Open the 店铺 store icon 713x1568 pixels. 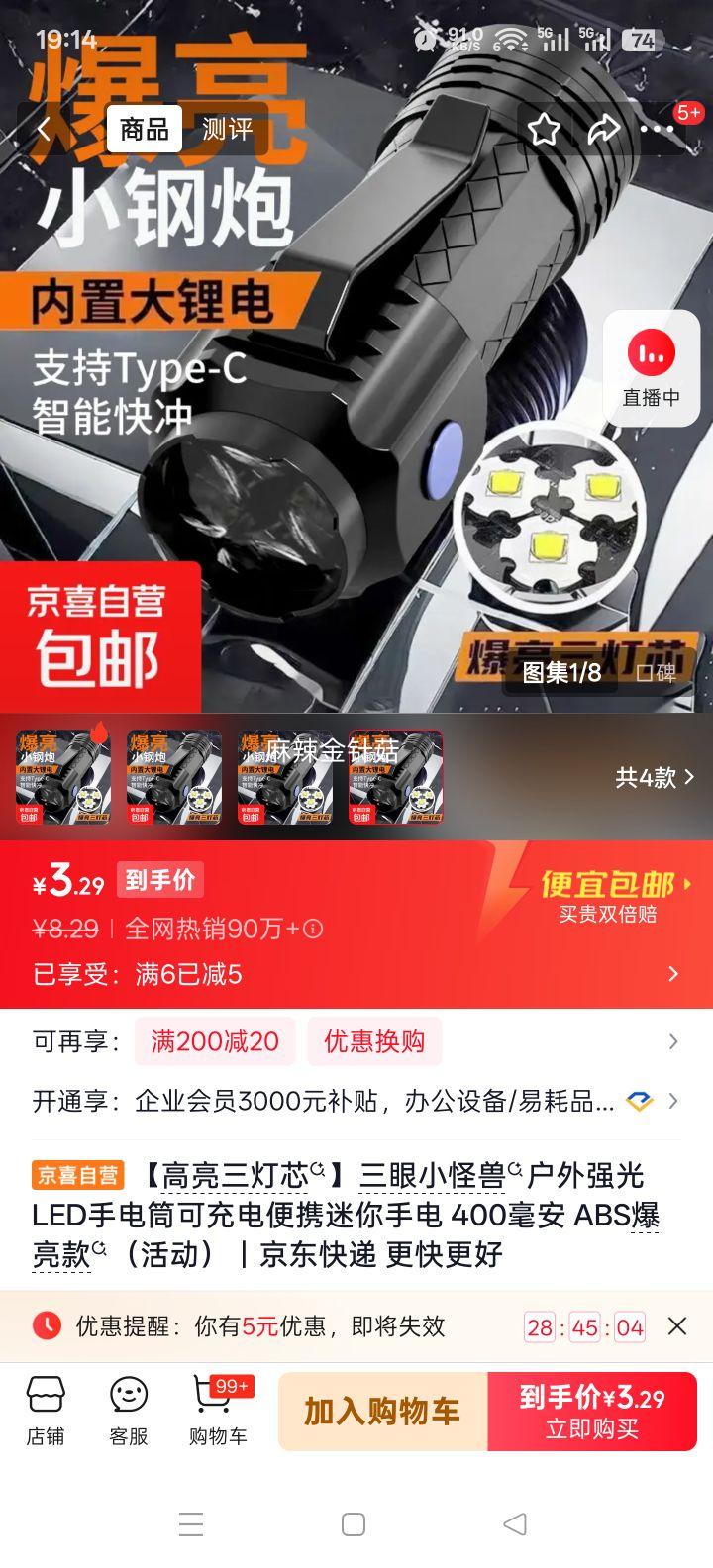[47, 1409]
